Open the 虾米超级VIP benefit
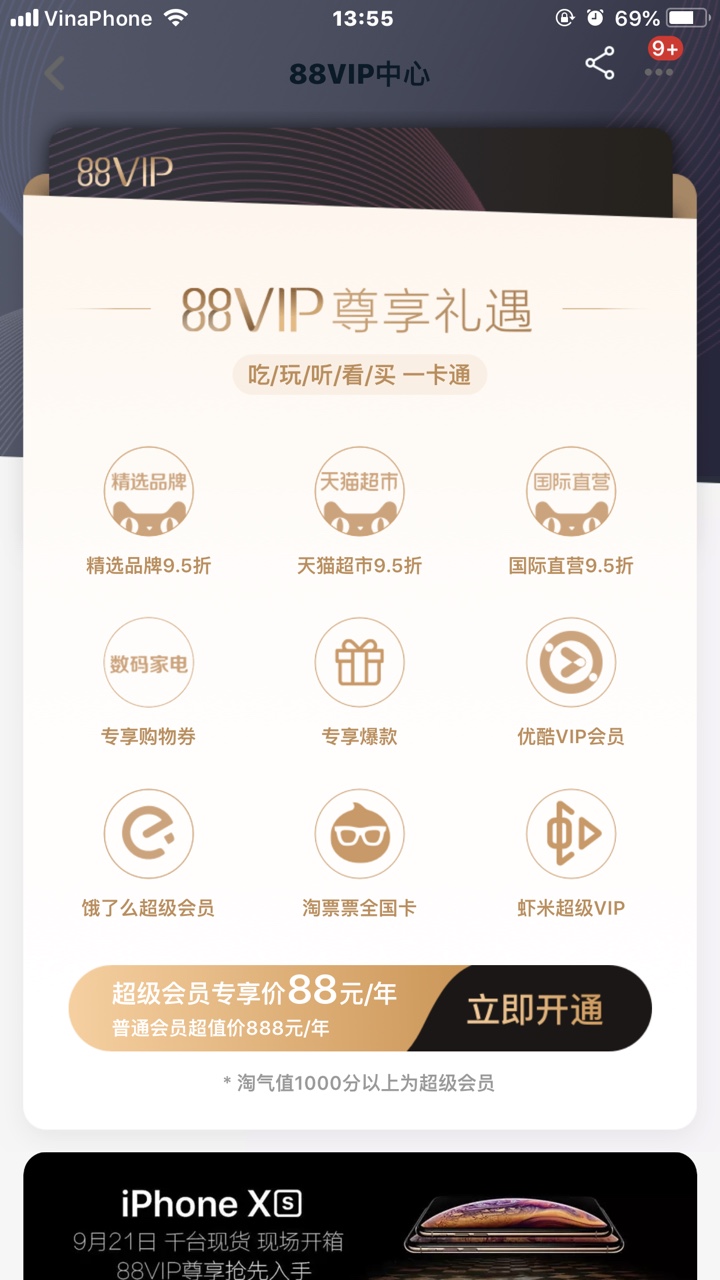Image resolution: width=720 pixels, height=1280 pixels. tap(571, 834)
